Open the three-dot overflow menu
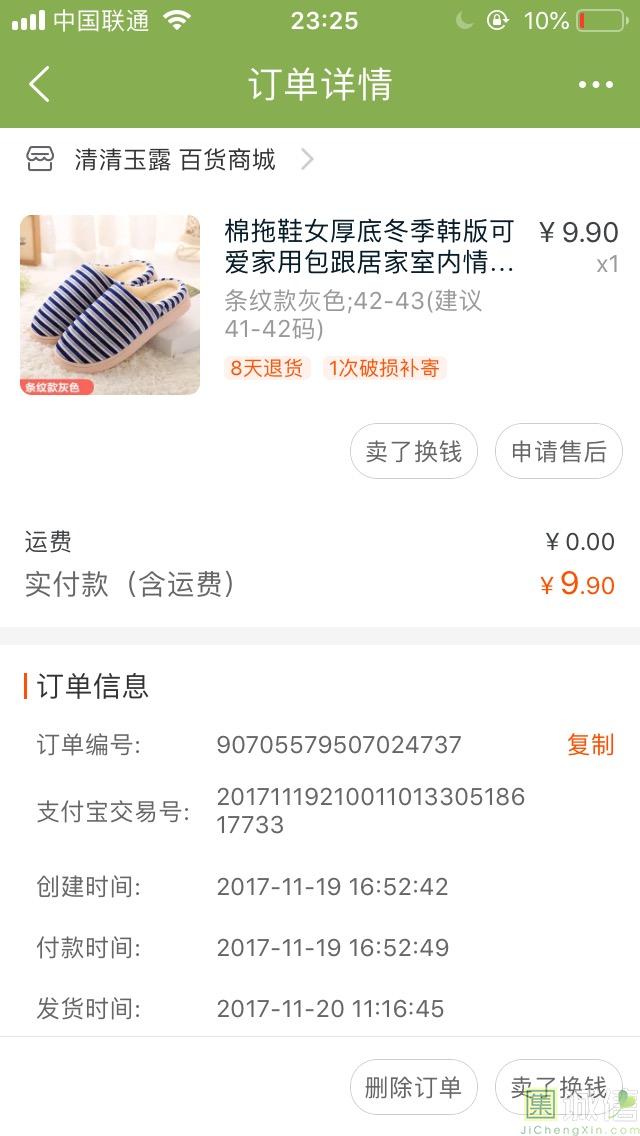The height and width of the screenshot is (1136, 640). (x=595, y=85)
